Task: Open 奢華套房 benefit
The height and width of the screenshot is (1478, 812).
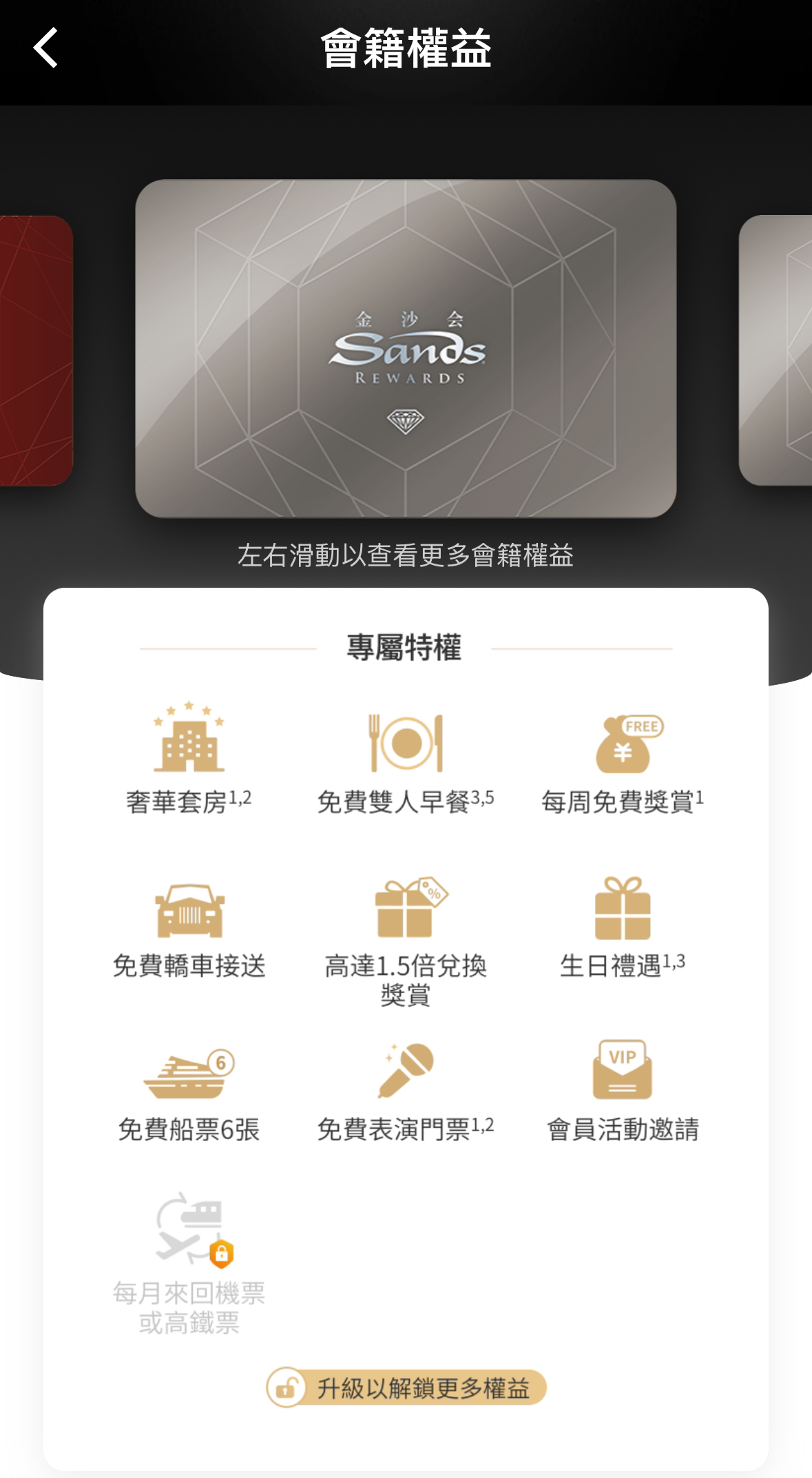Action: pos(189,758)
